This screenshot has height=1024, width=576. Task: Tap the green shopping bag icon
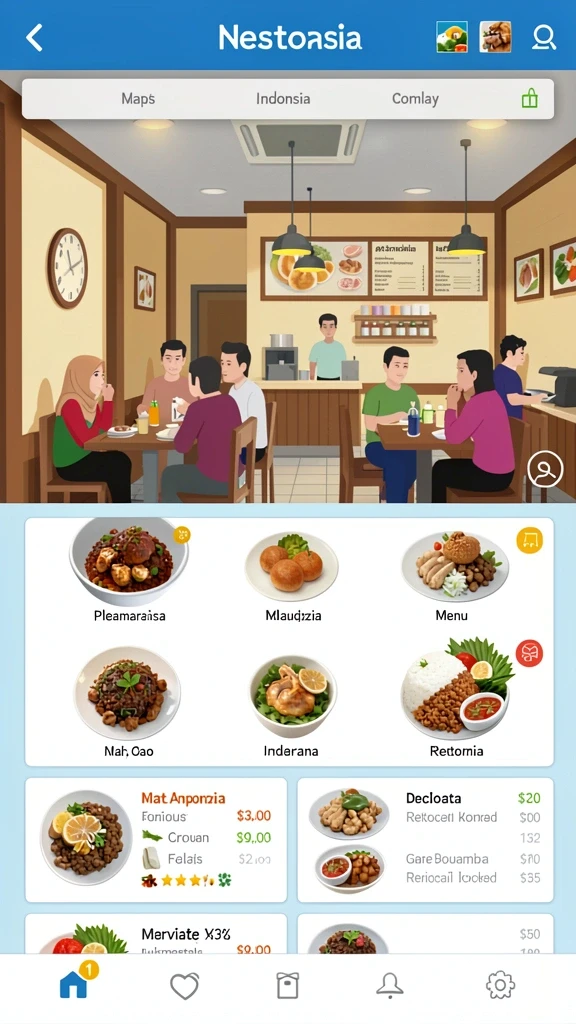coord(530,99)
